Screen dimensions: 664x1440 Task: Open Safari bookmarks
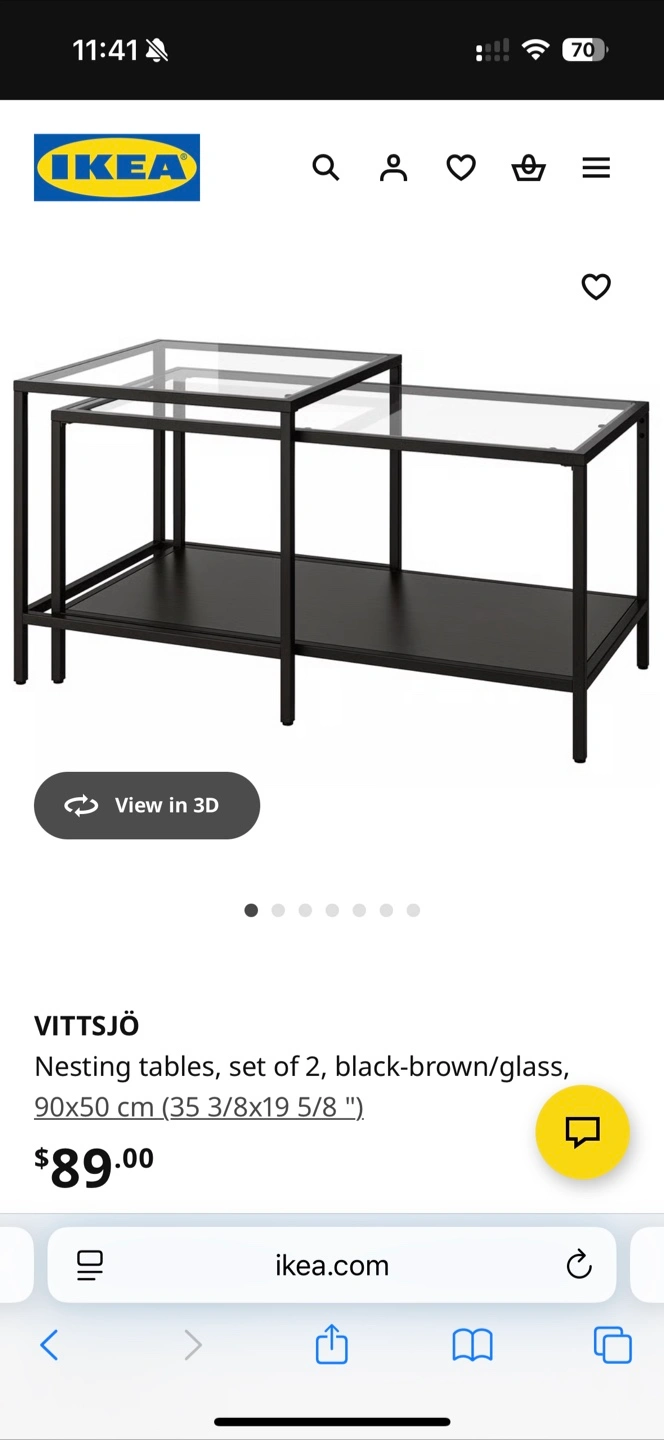(472, 1345)
